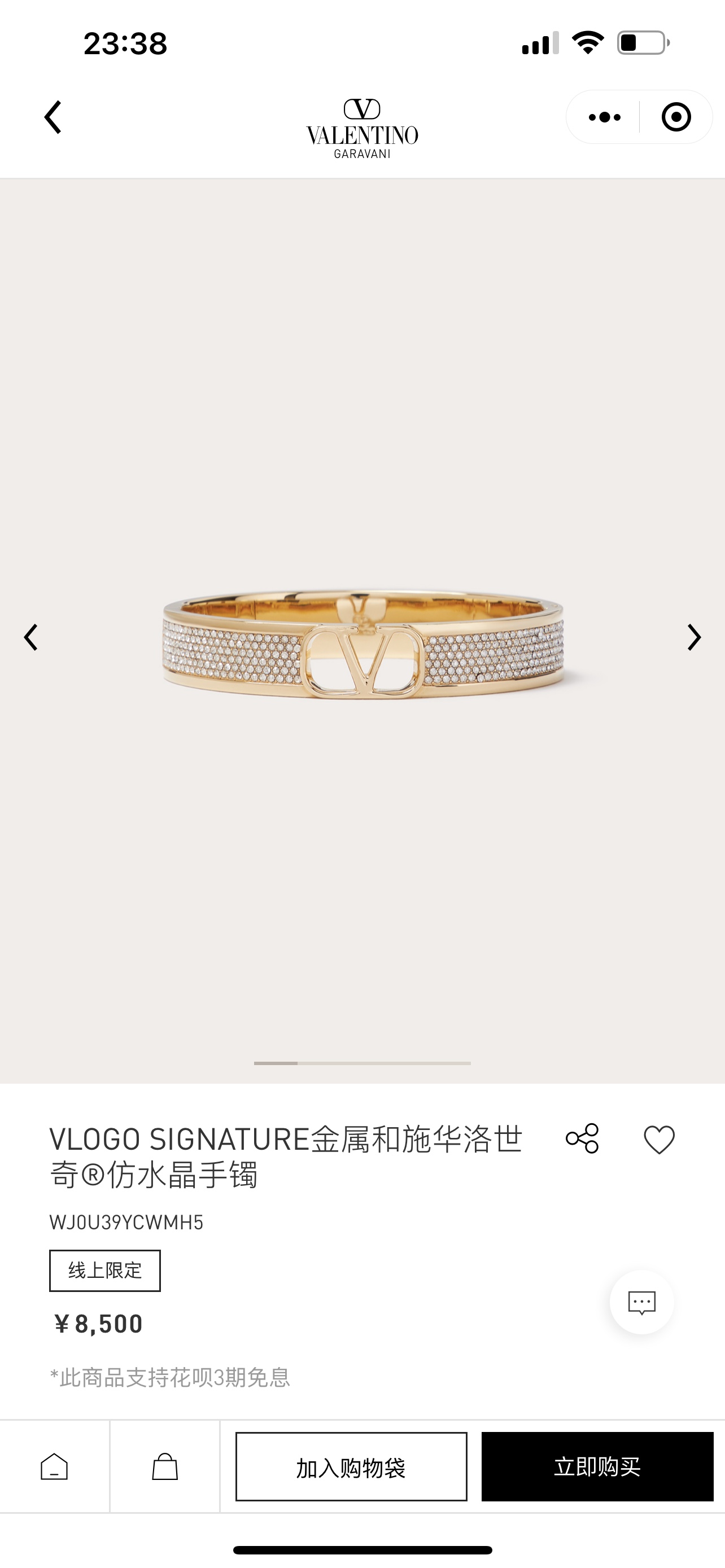Image resolution: width=725 pixels, height=1568 pixels.
Task: Buy now with 立即购买 button
Action: pyautogui.click(x=597, y=1467)
